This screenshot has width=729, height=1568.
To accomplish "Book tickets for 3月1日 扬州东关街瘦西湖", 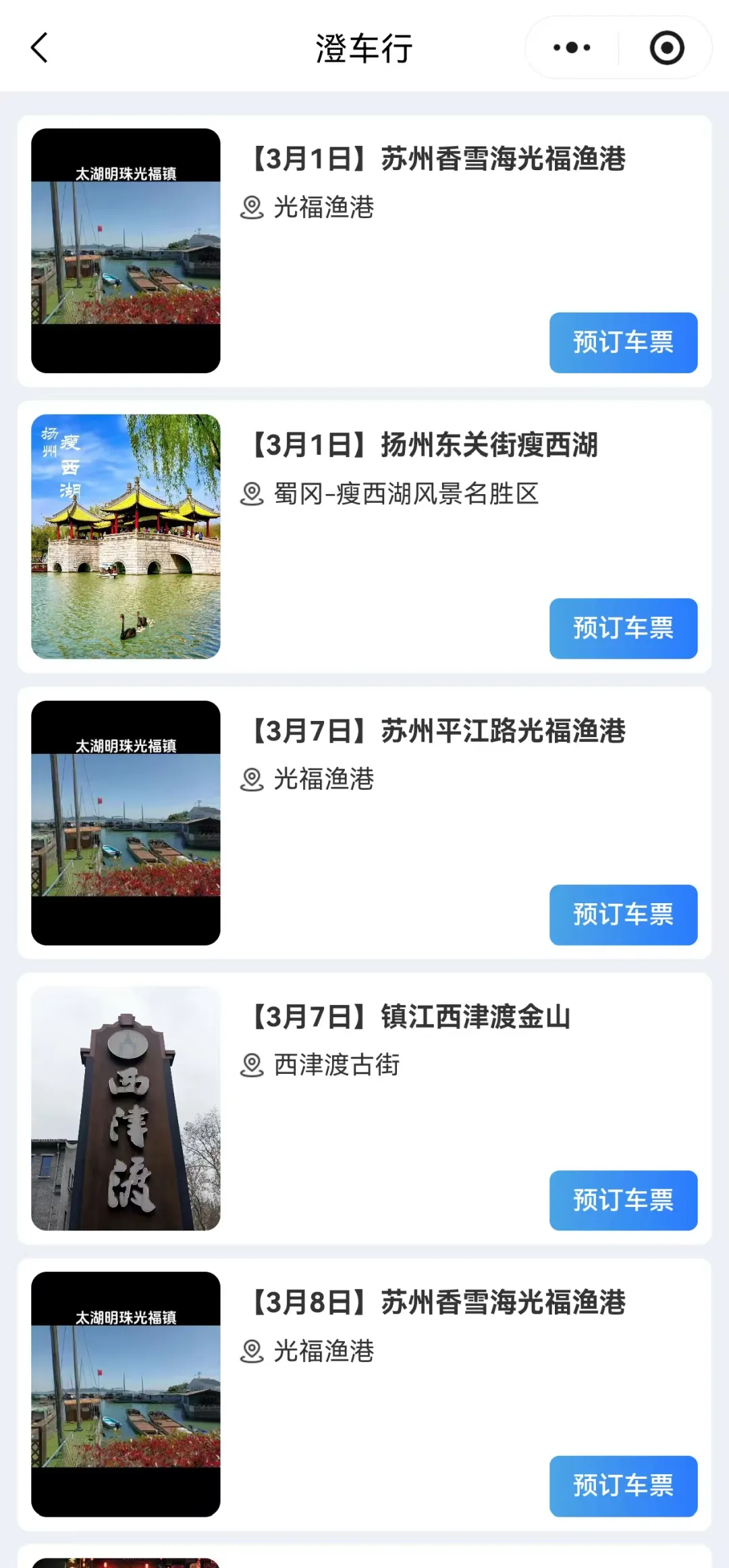I will point(622,628).
